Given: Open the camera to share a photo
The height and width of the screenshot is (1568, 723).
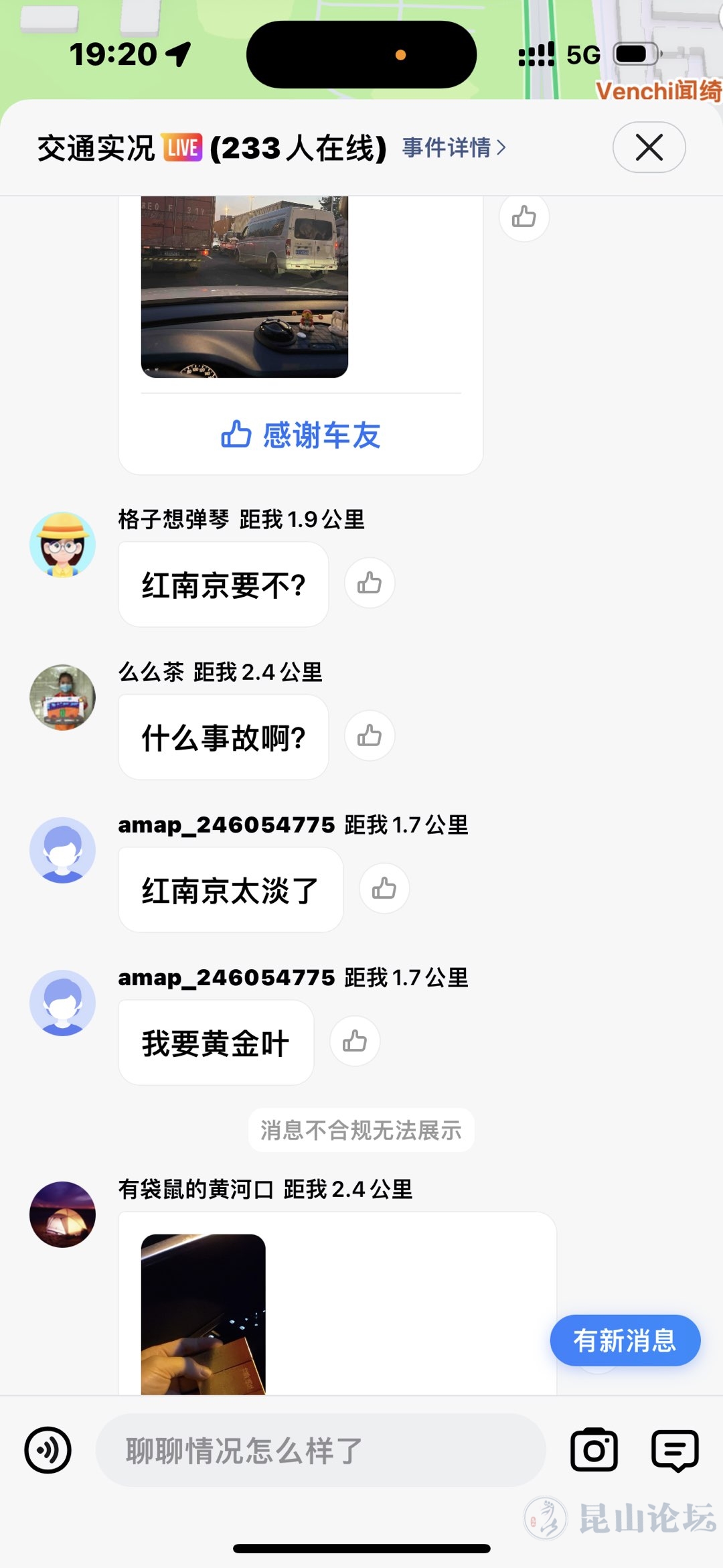Looking at the screenshot, I should [594, 1451].
